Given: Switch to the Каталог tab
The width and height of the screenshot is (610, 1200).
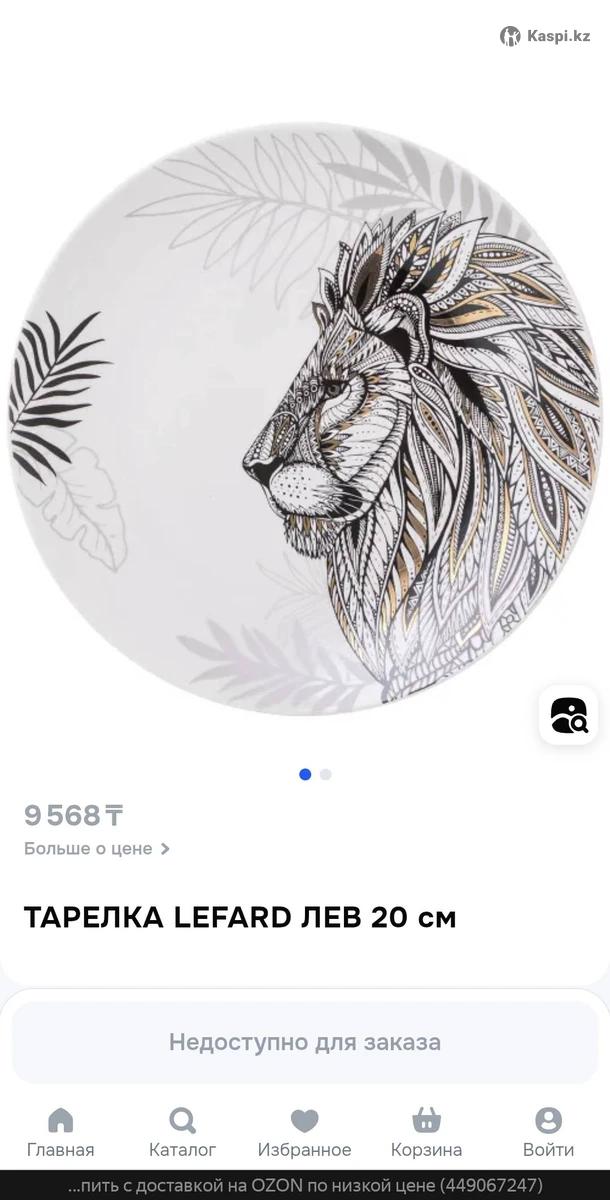Looking at the screenshot, I should (x=182, y=1132).
